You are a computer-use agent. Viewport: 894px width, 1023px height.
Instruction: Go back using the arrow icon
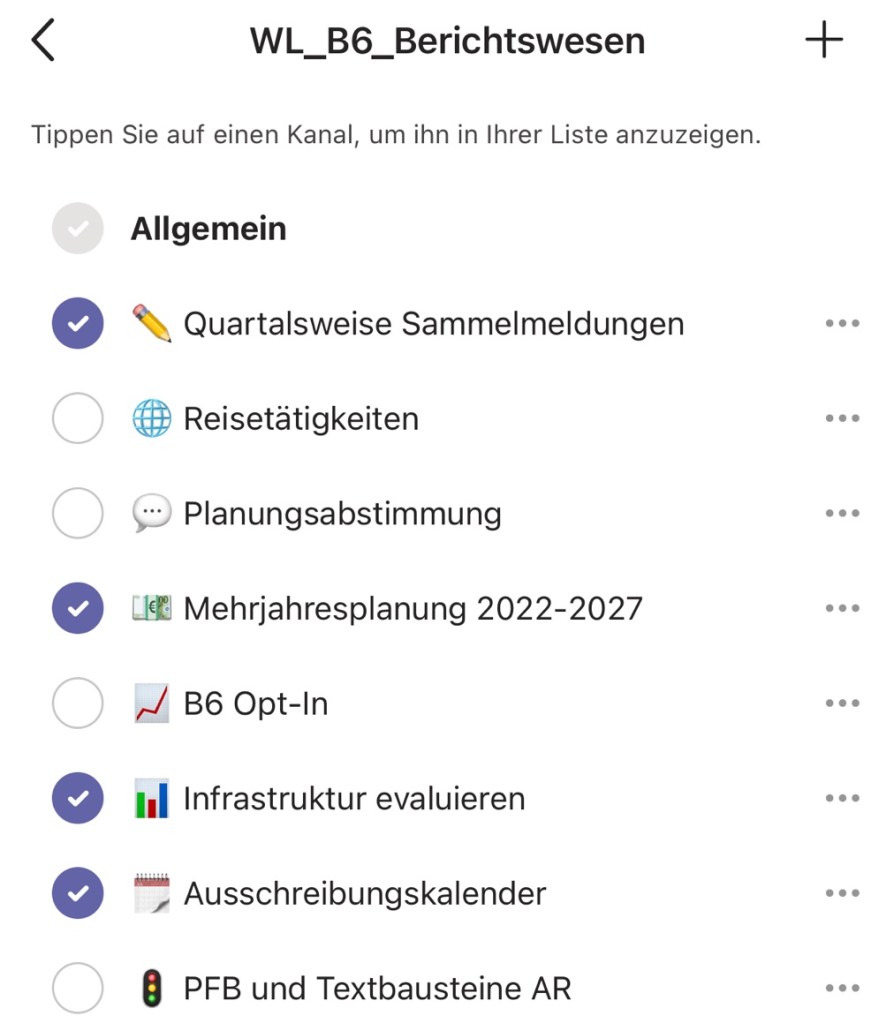(43, 42)
